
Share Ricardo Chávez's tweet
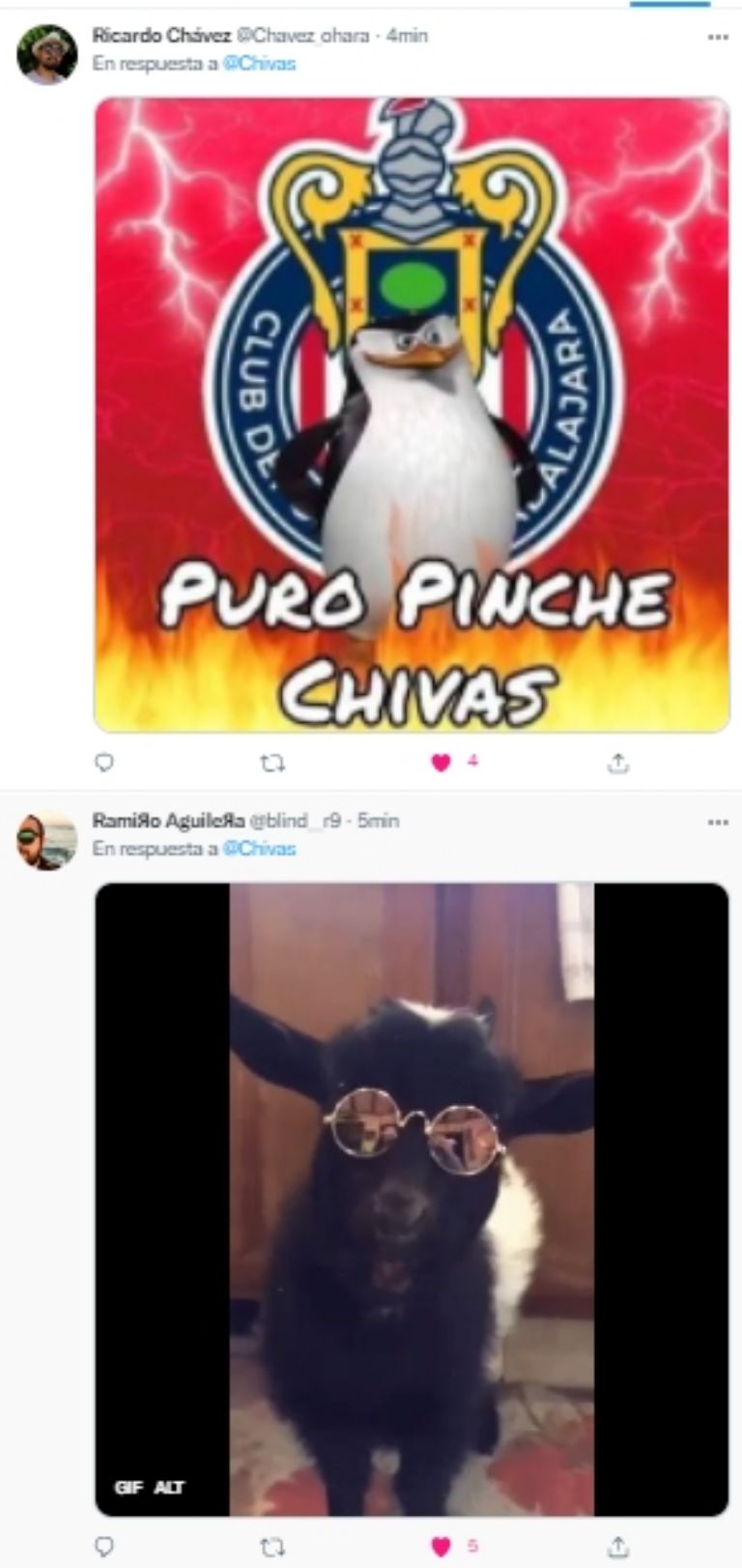click(618, 763)
